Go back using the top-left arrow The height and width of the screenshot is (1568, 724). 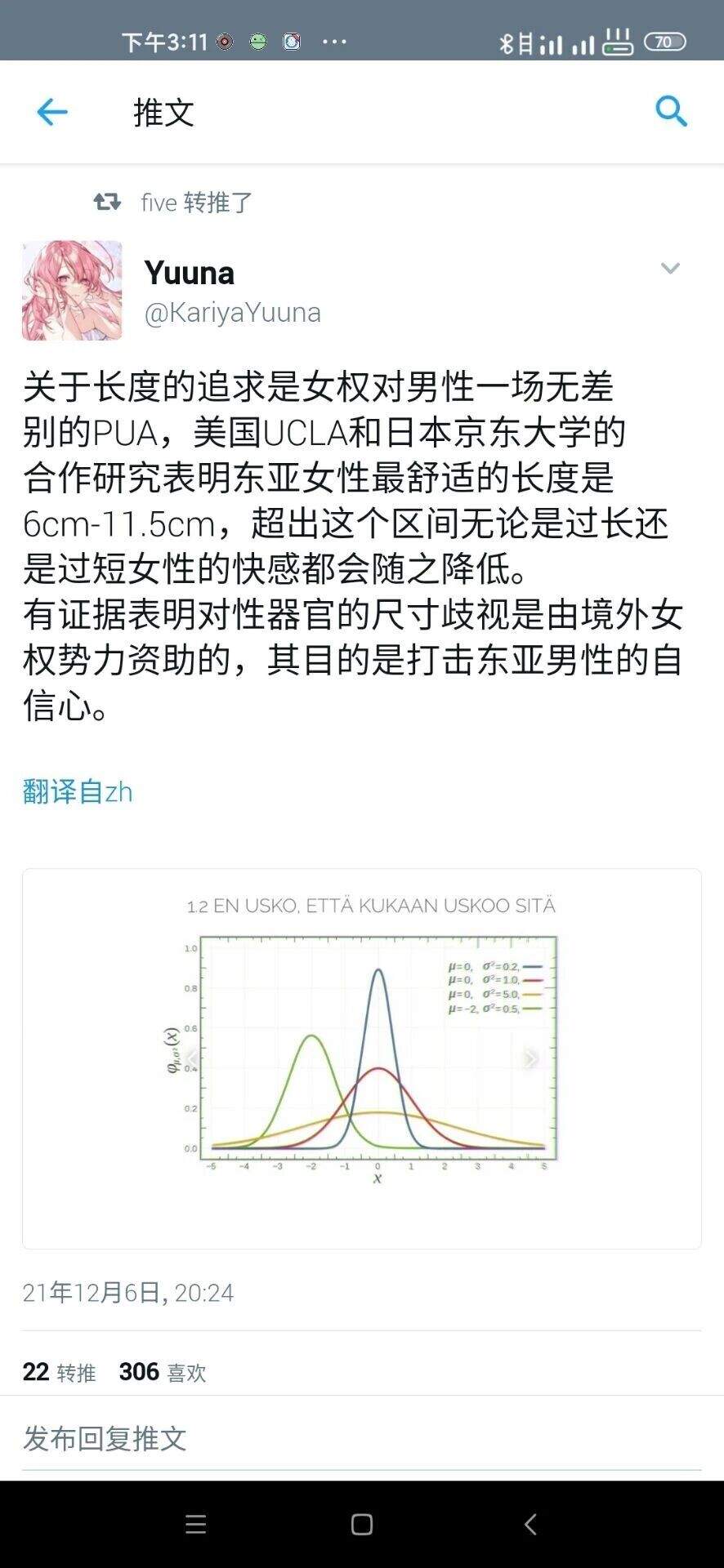click(x=52, y=112)
